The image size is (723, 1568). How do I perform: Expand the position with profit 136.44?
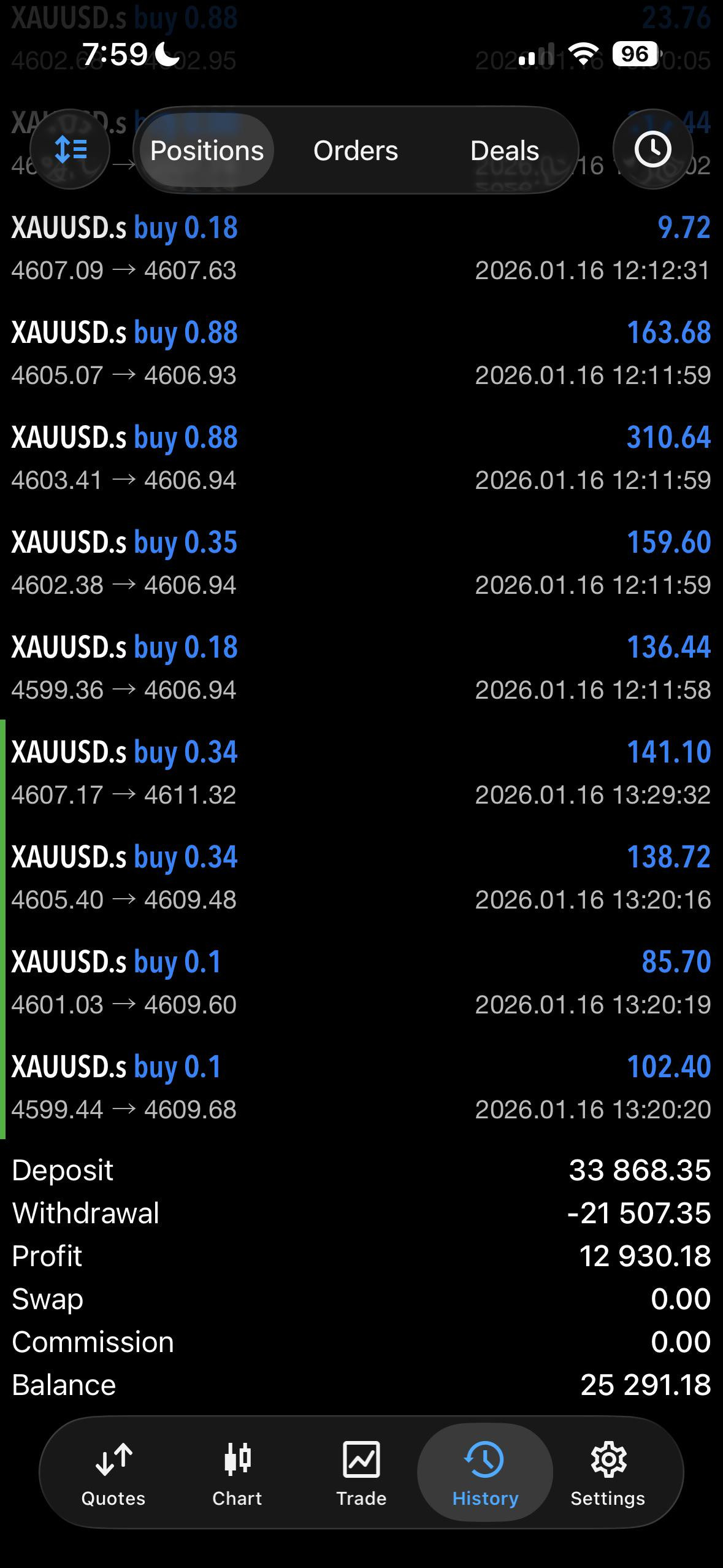[x=361, y=668]
